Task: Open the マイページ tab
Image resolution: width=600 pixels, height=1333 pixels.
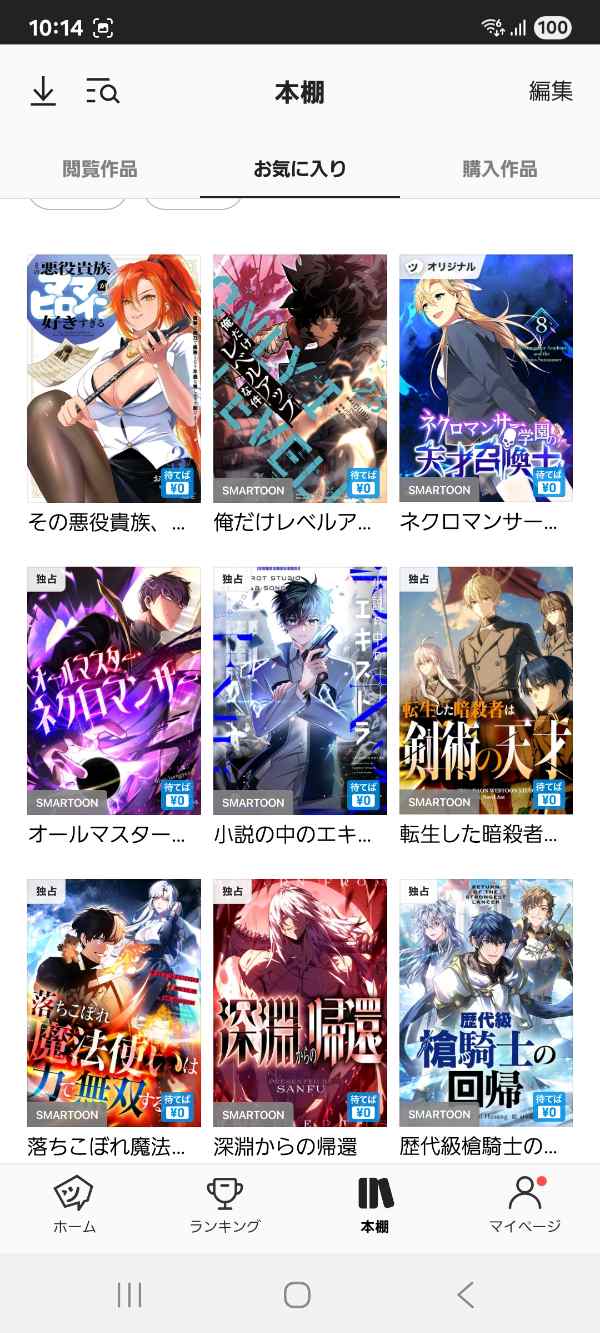Action: coord(525,1204)
